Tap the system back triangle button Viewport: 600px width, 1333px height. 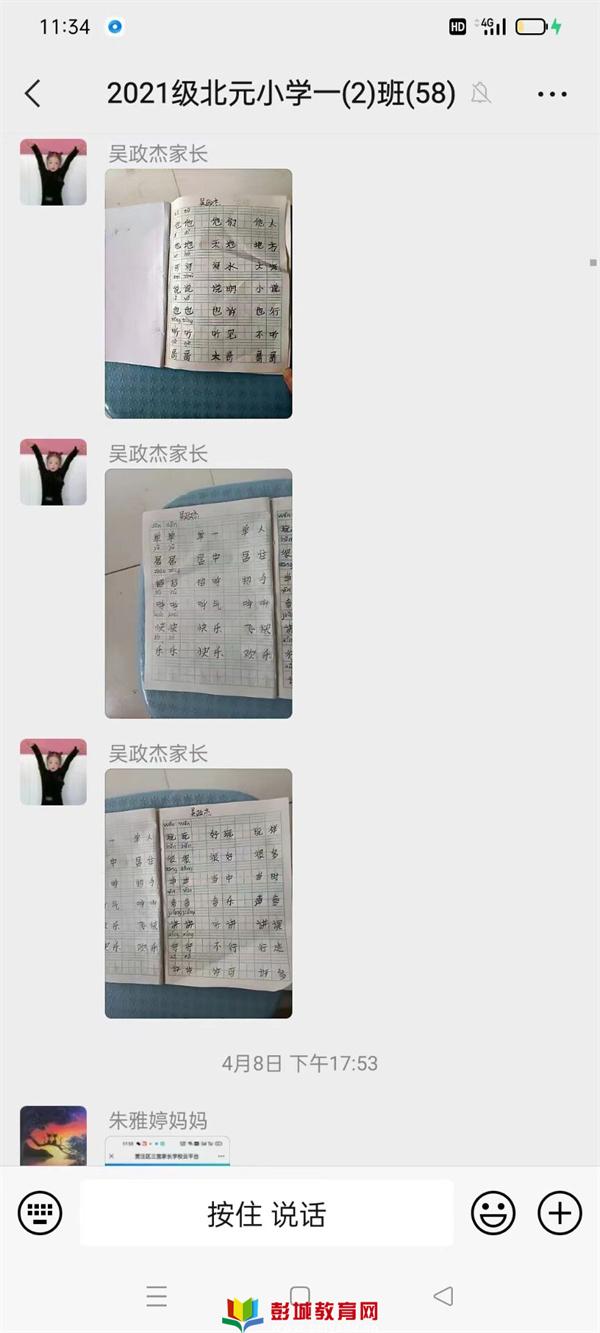(x=443, y=1296)
